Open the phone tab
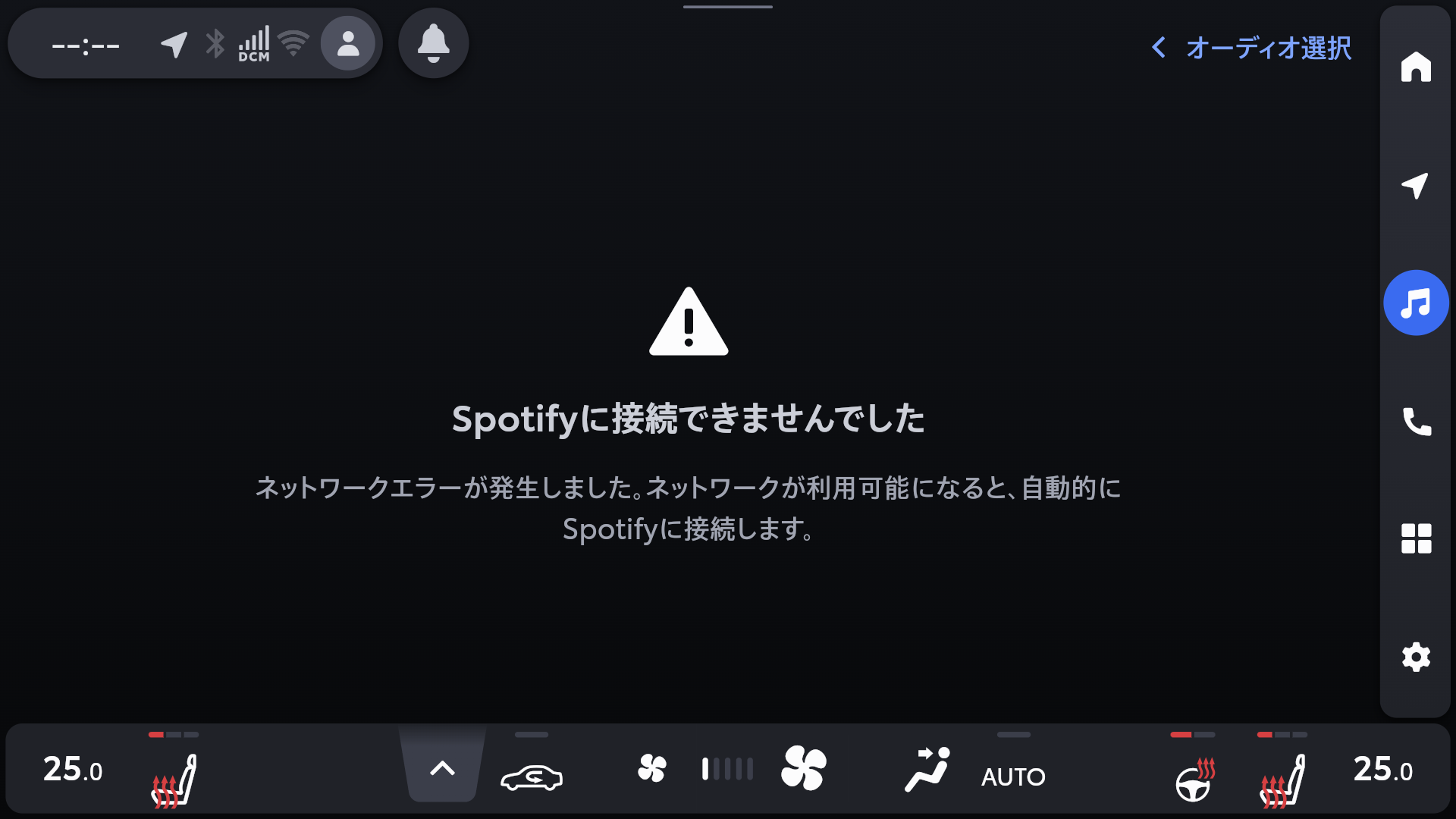This screenshot has height=819, width=1456. pos(1415,421)
